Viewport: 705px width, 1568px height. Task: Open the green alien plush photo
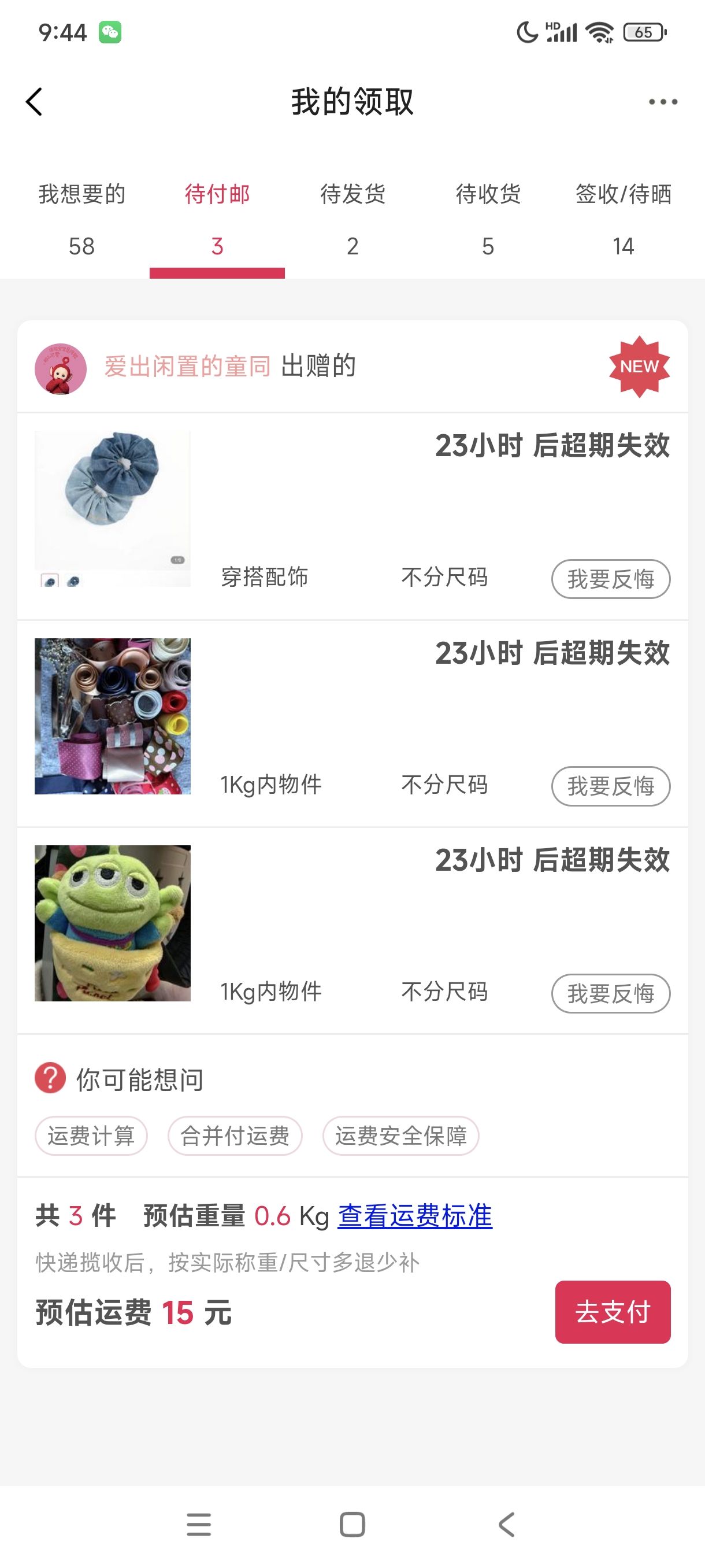click(113, 923)
